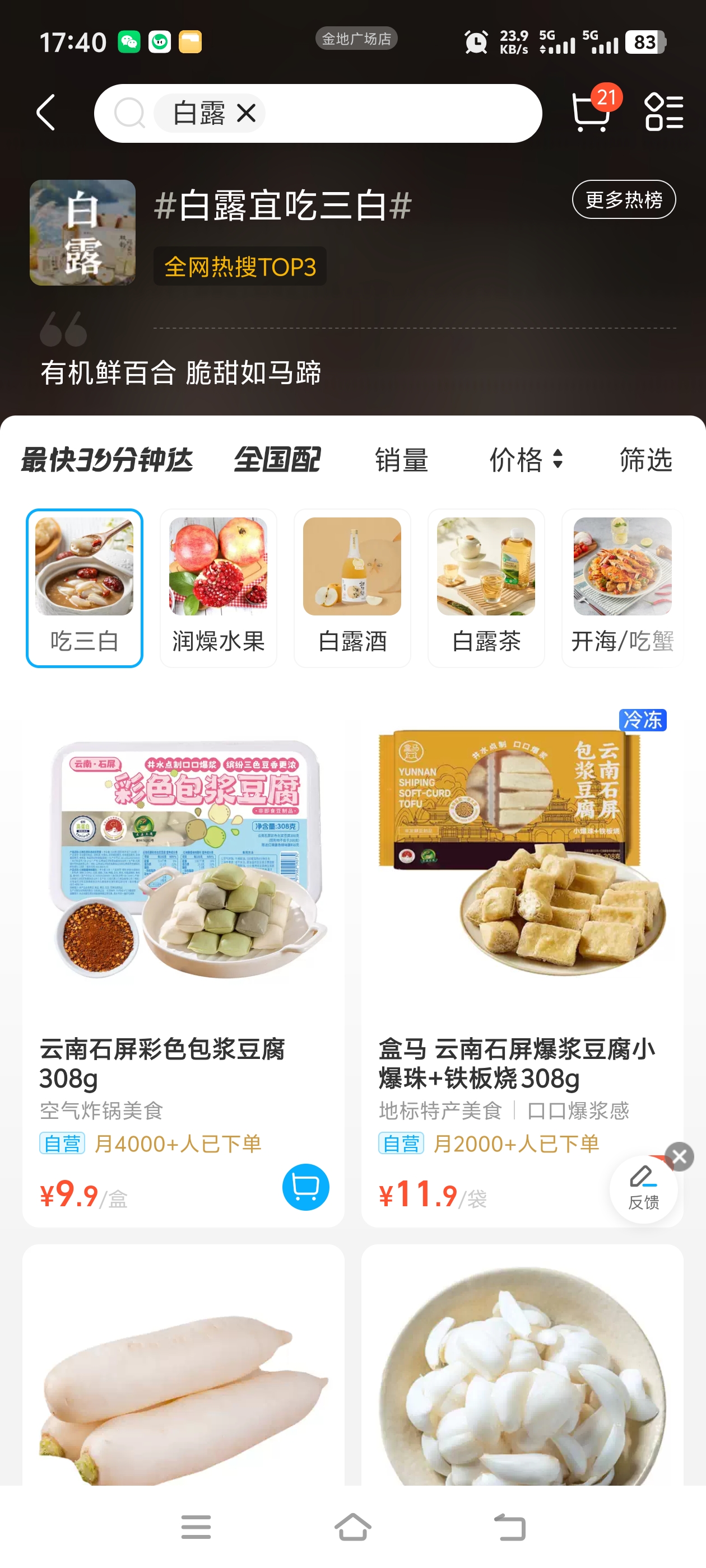Select the 开海/吃蟹 category tile

tap(622, 588)
